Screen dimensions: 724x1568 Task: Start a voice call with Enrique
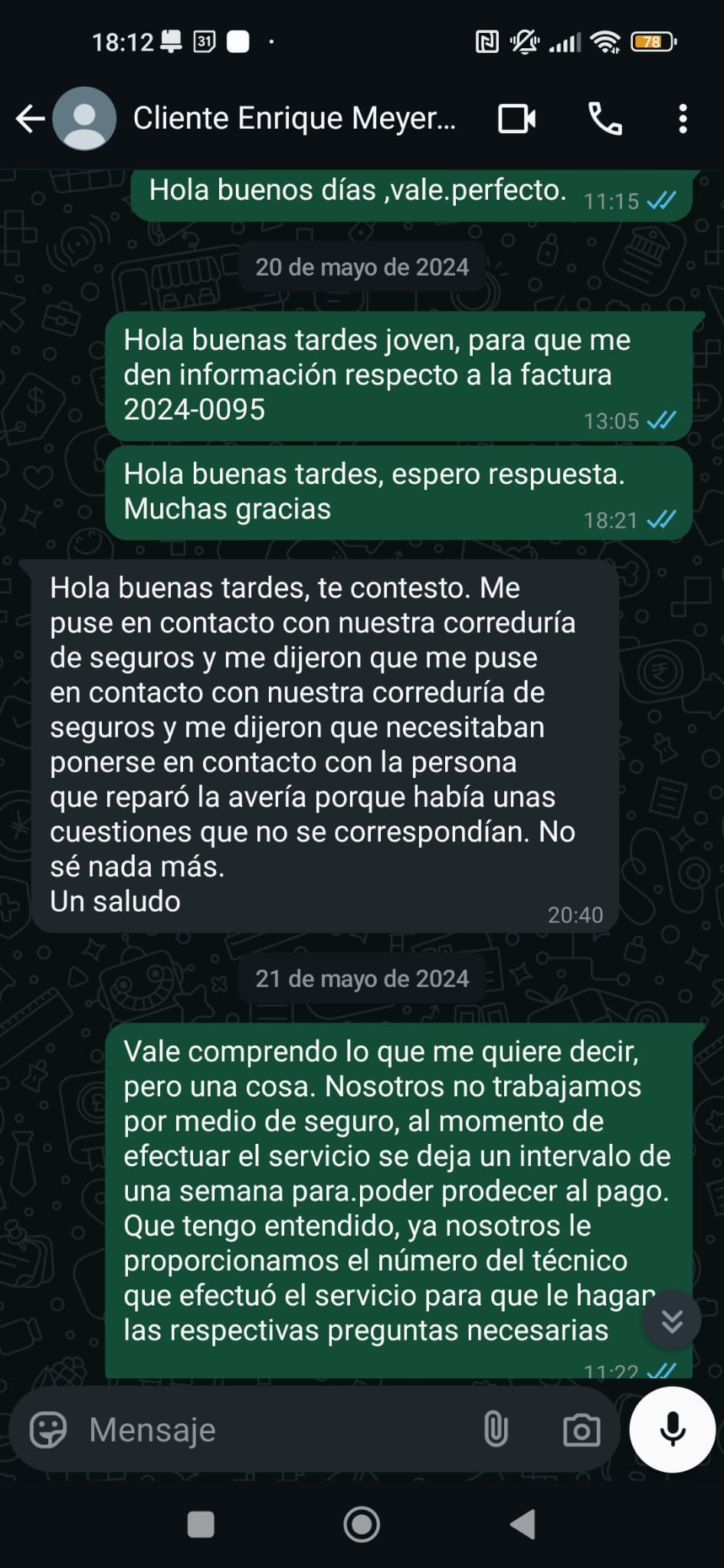pos(604,119)
